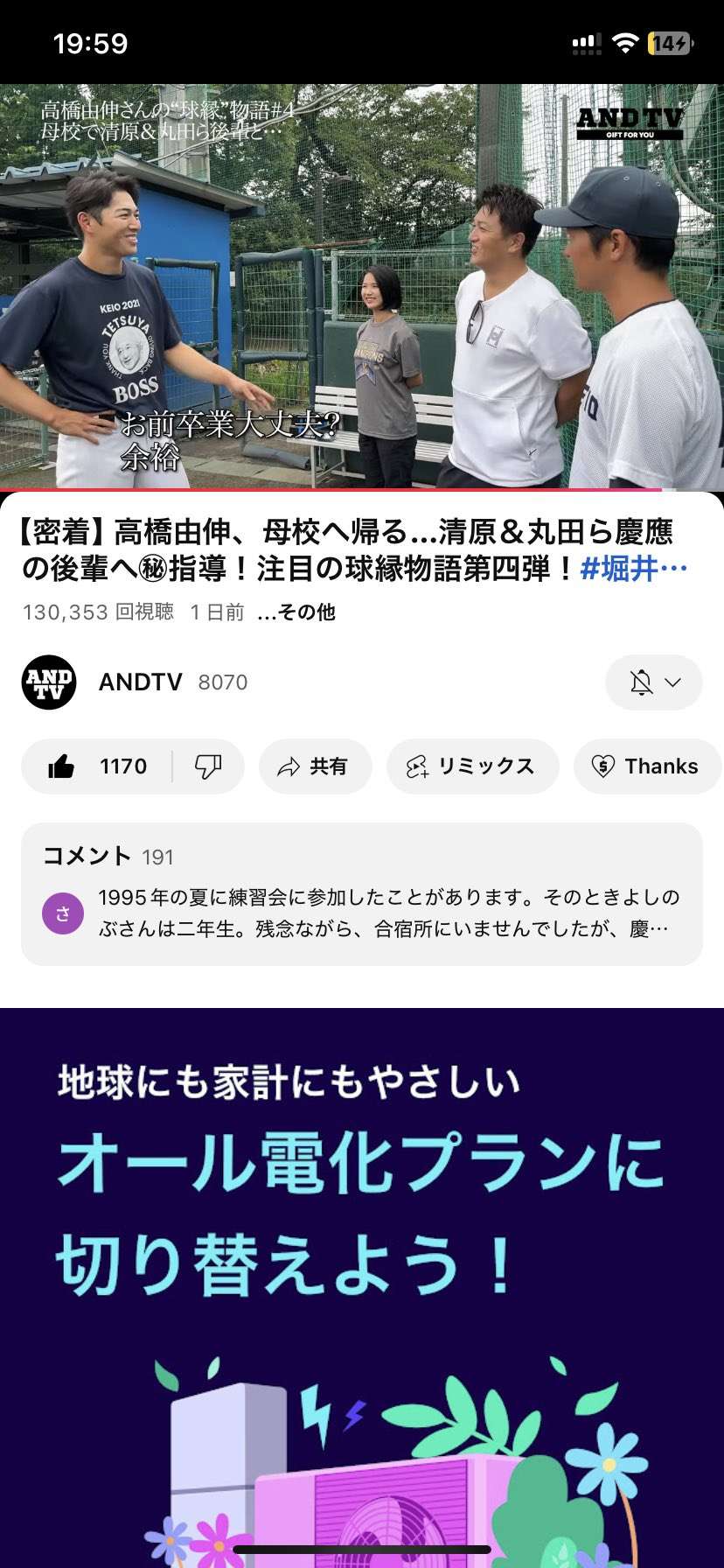Expand the description via …その他
The width and height of the screenshot is (724, 1568).
point(296,612)
